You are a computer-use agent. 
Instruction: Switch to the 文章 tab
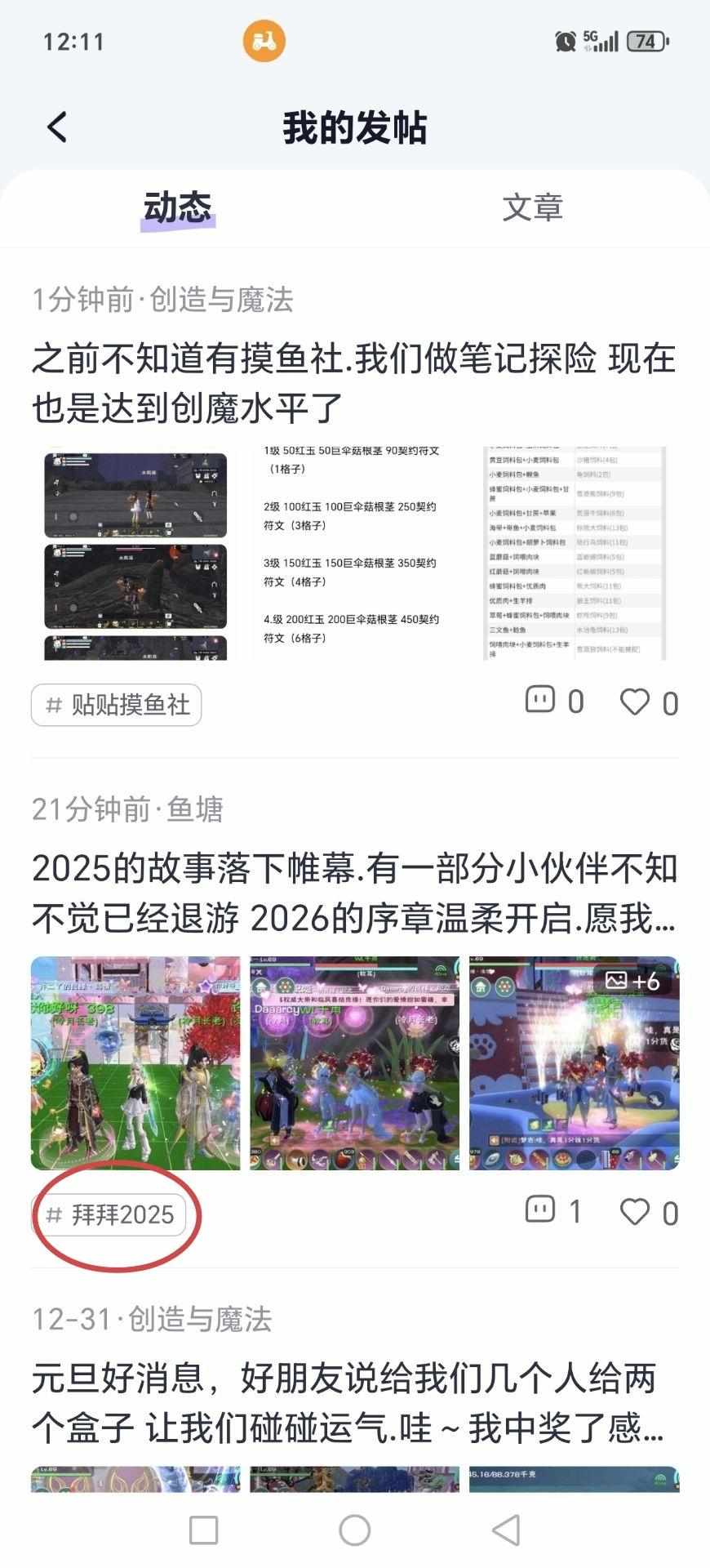click(x=532, y=207)
